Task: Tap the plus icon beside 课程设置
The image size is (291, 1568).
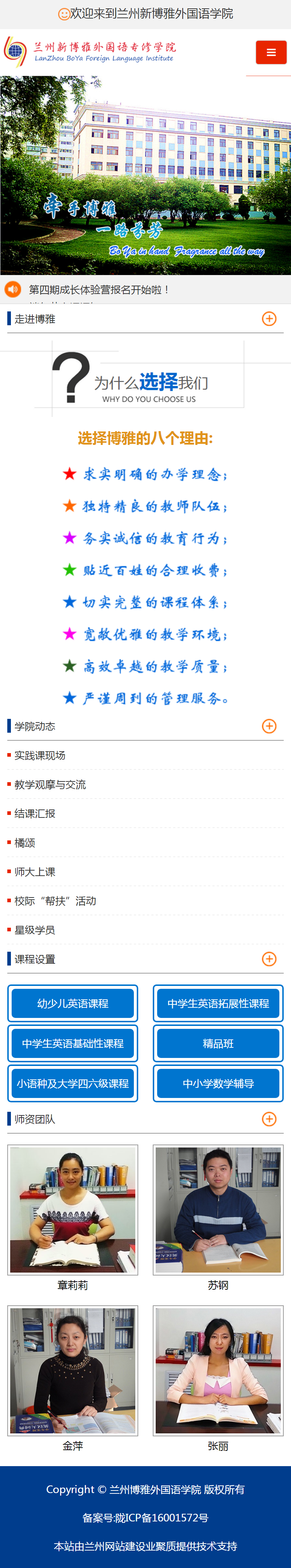Action: pos(268,959)
